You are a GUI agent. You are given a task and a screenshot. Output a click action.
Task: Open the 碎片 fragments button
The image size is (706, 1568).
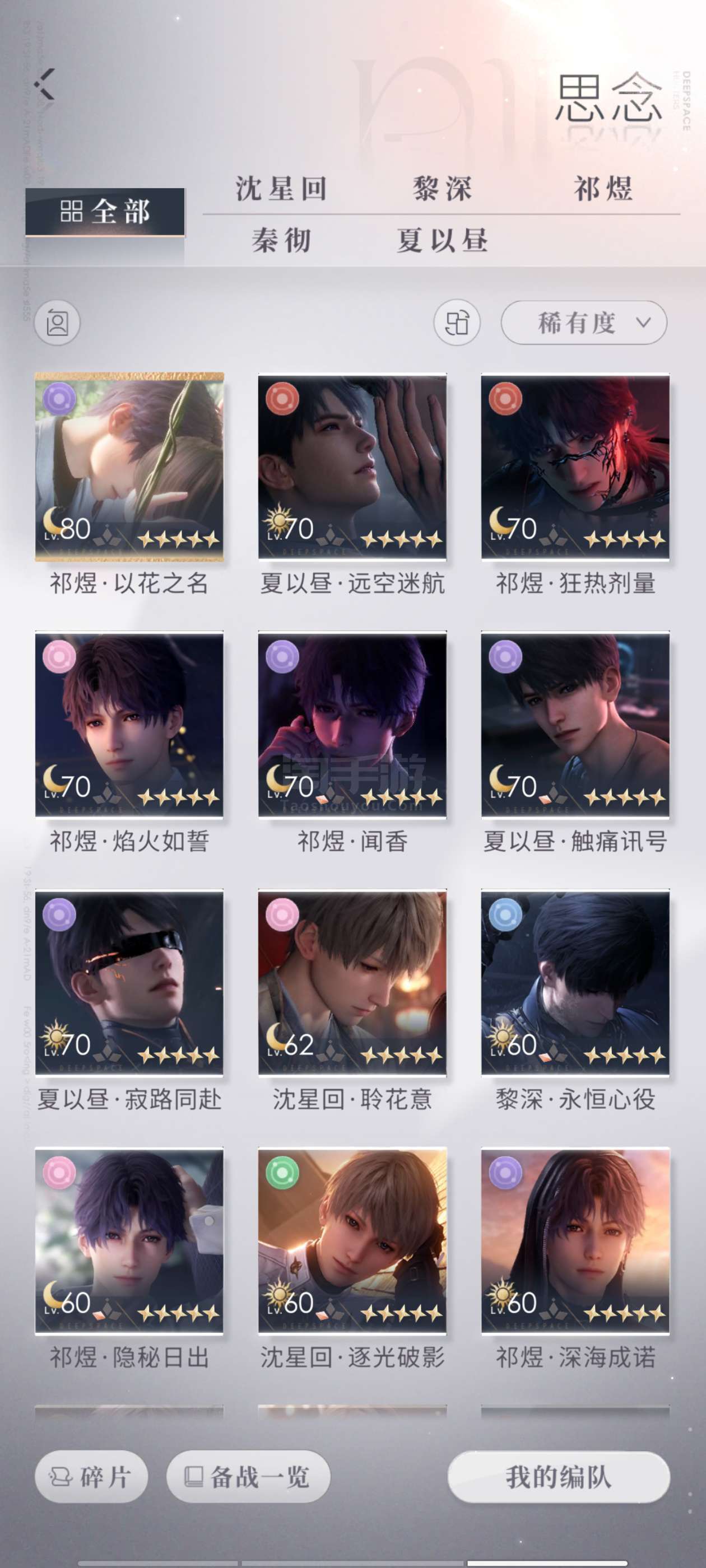[91, 1477]
